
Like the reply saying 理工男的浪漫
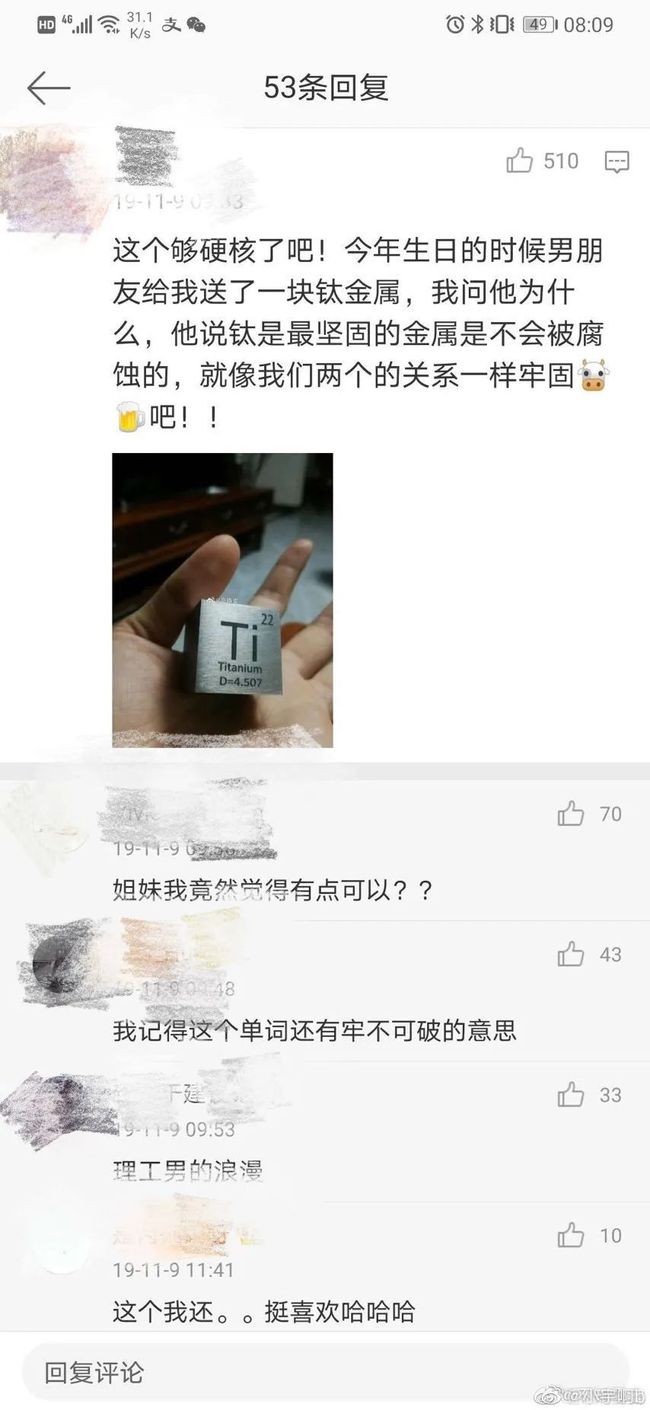click(x=571, y=1095)
